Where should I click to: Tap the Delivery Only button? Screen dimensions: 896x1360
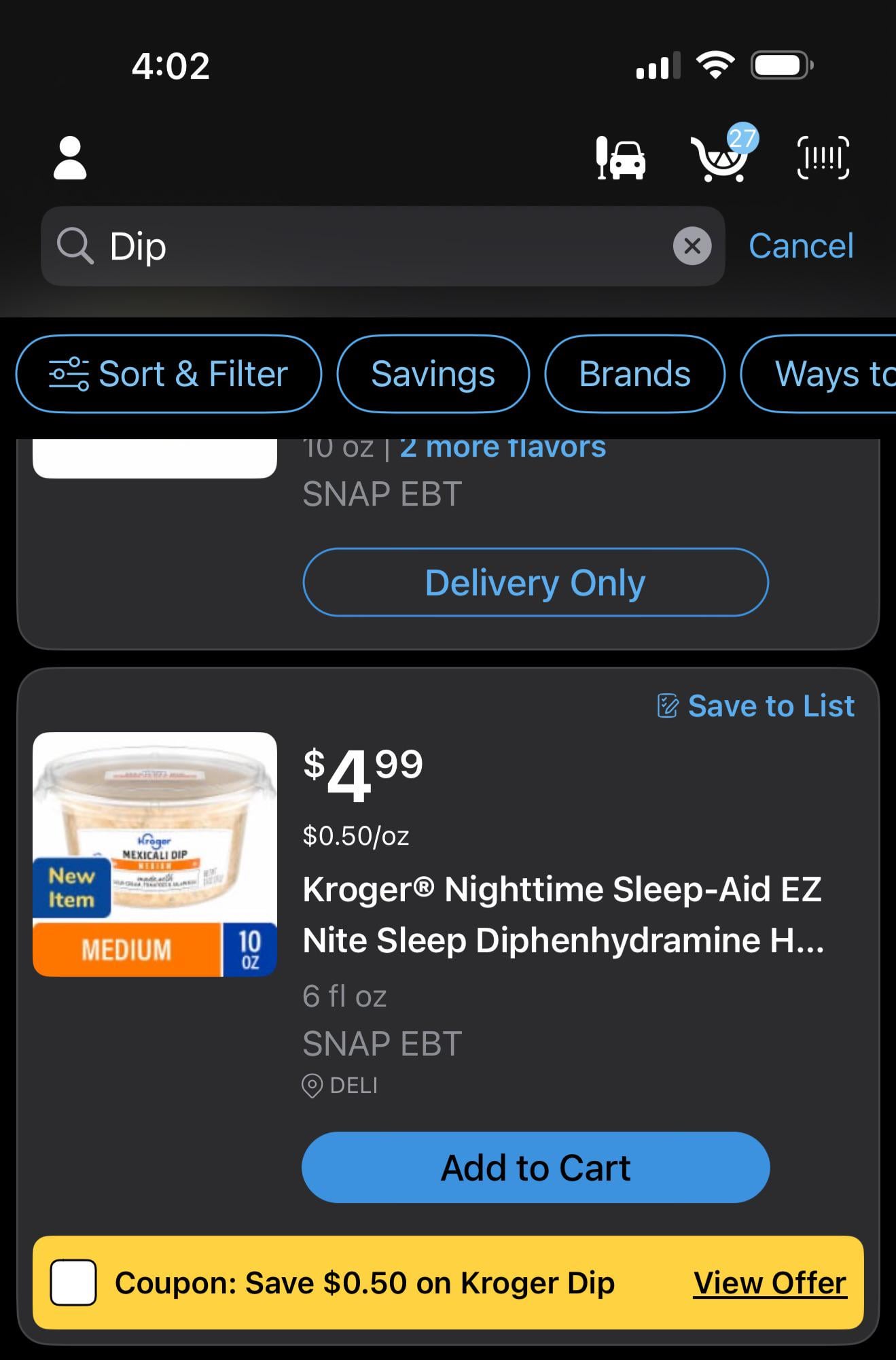535,582
